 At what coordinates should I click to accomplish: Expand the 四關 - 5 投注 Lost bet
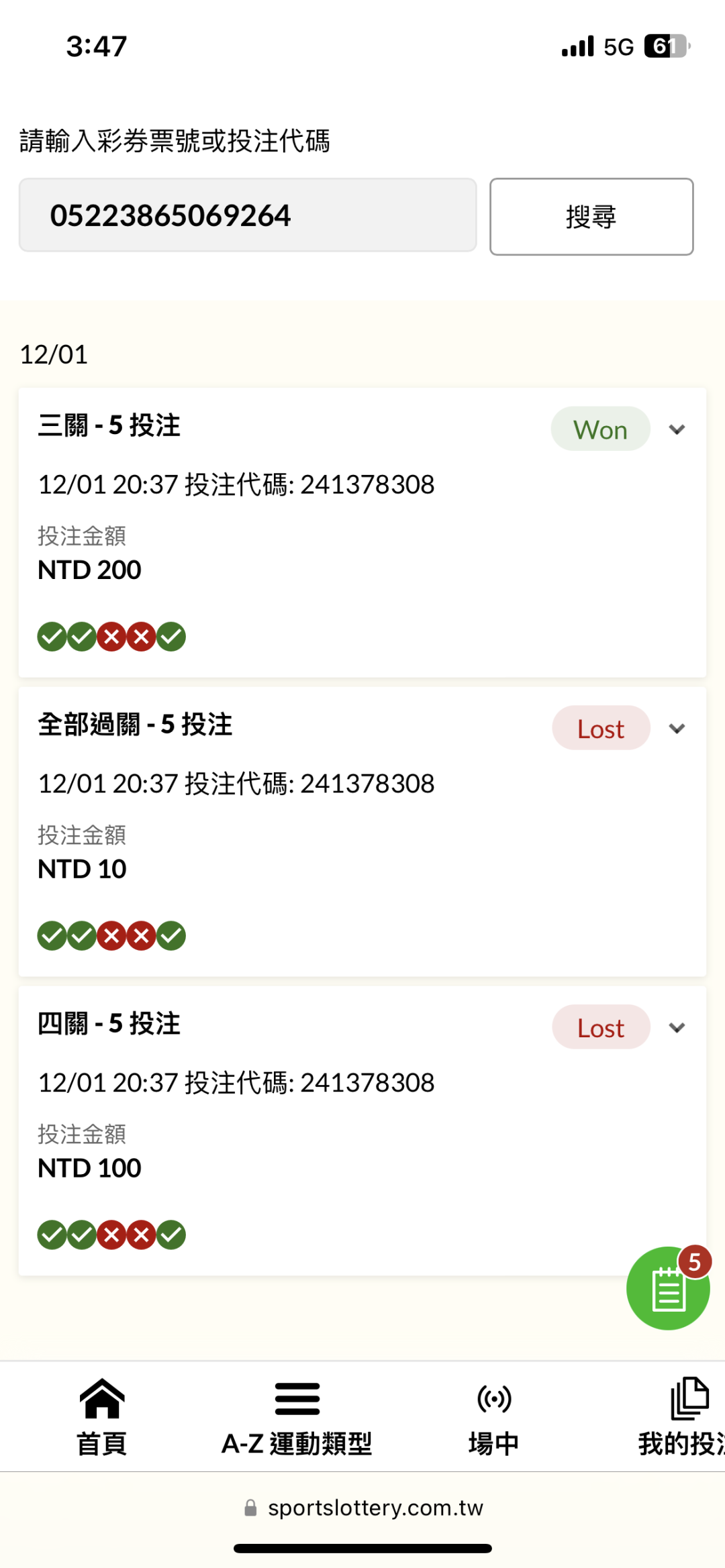click(677, 1028)
